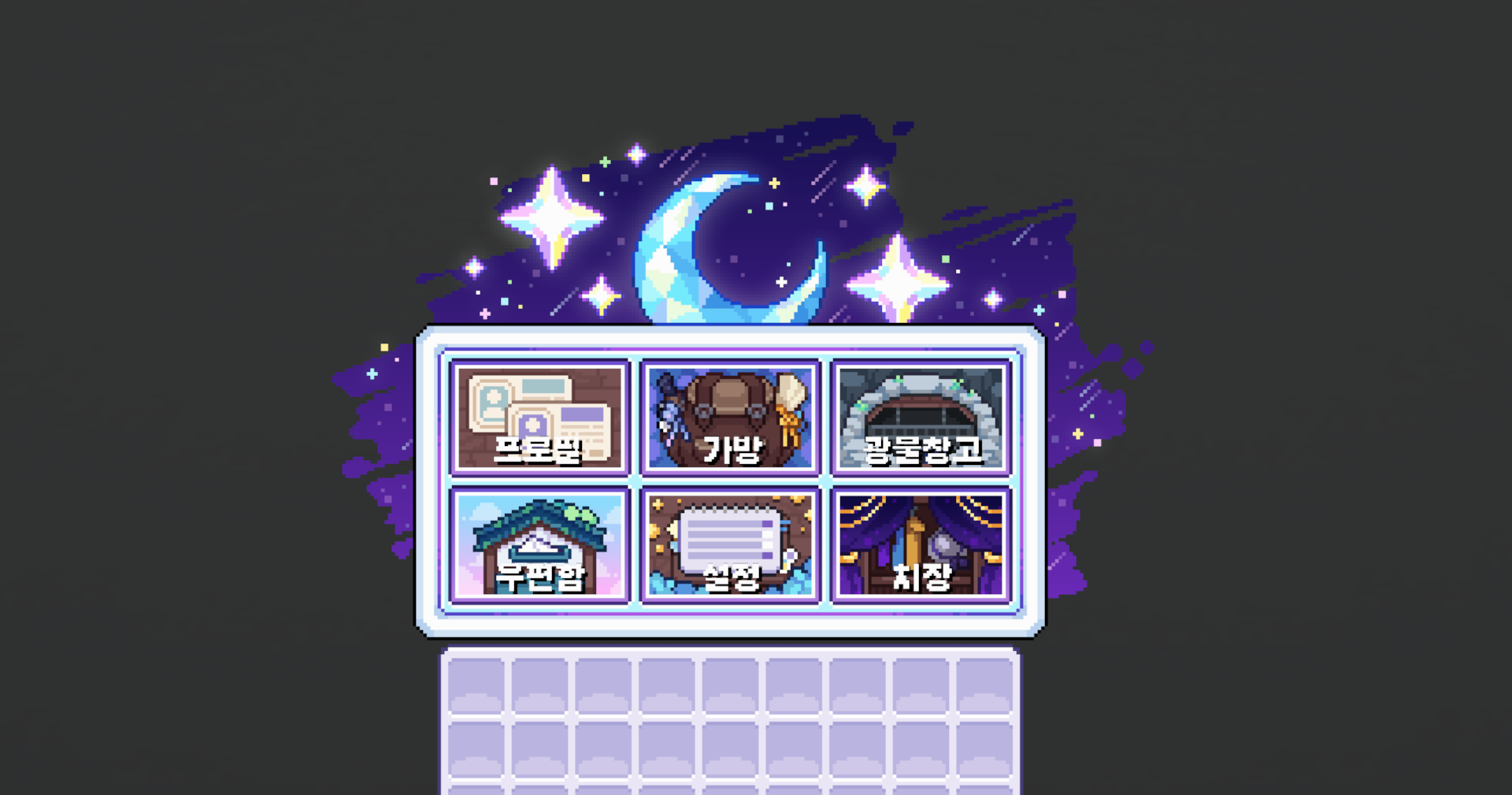Viewport: 1512px width, 795px height.
Task: Open the 광물창고 (Mineral Storage) tile
Action: 921,418
